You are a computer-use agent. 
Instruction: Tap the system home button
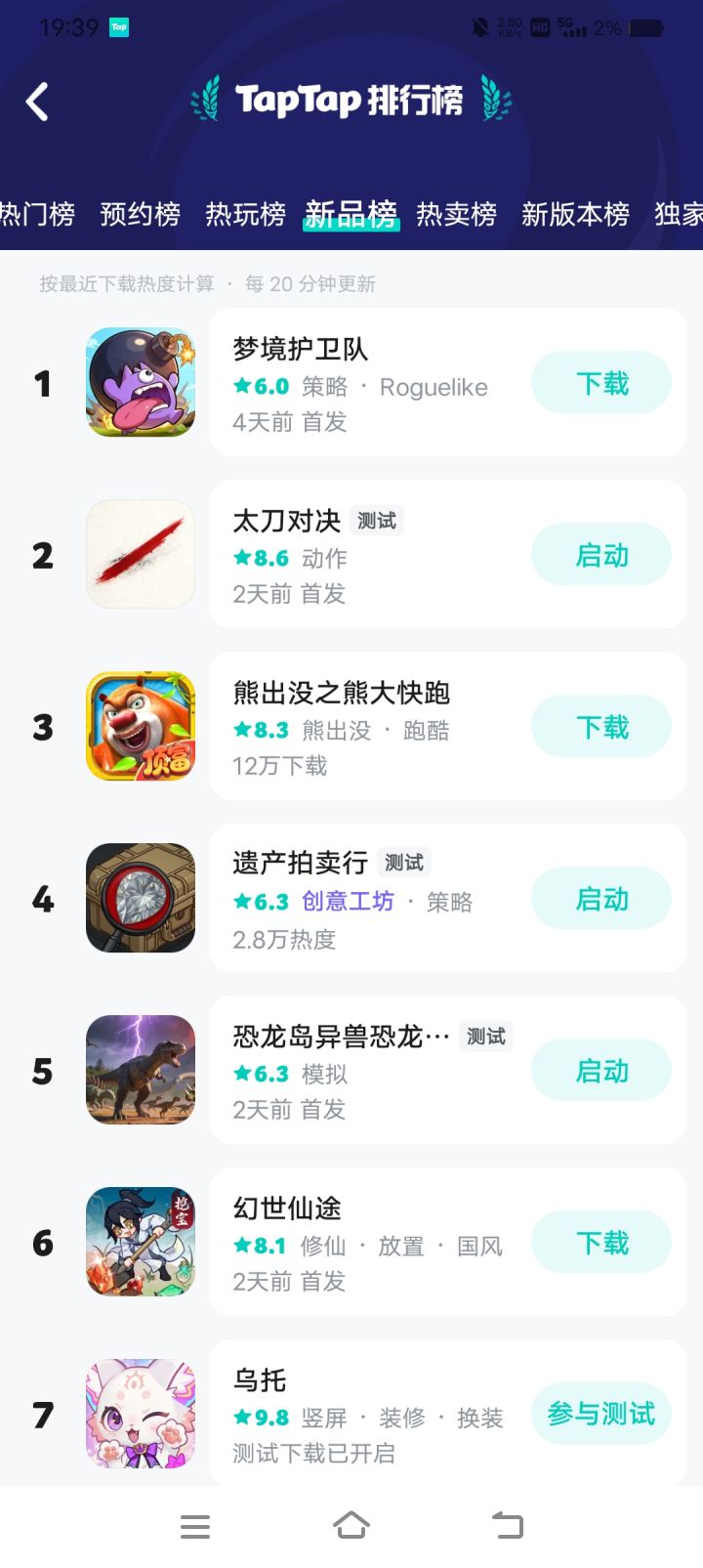point(351,1526)
